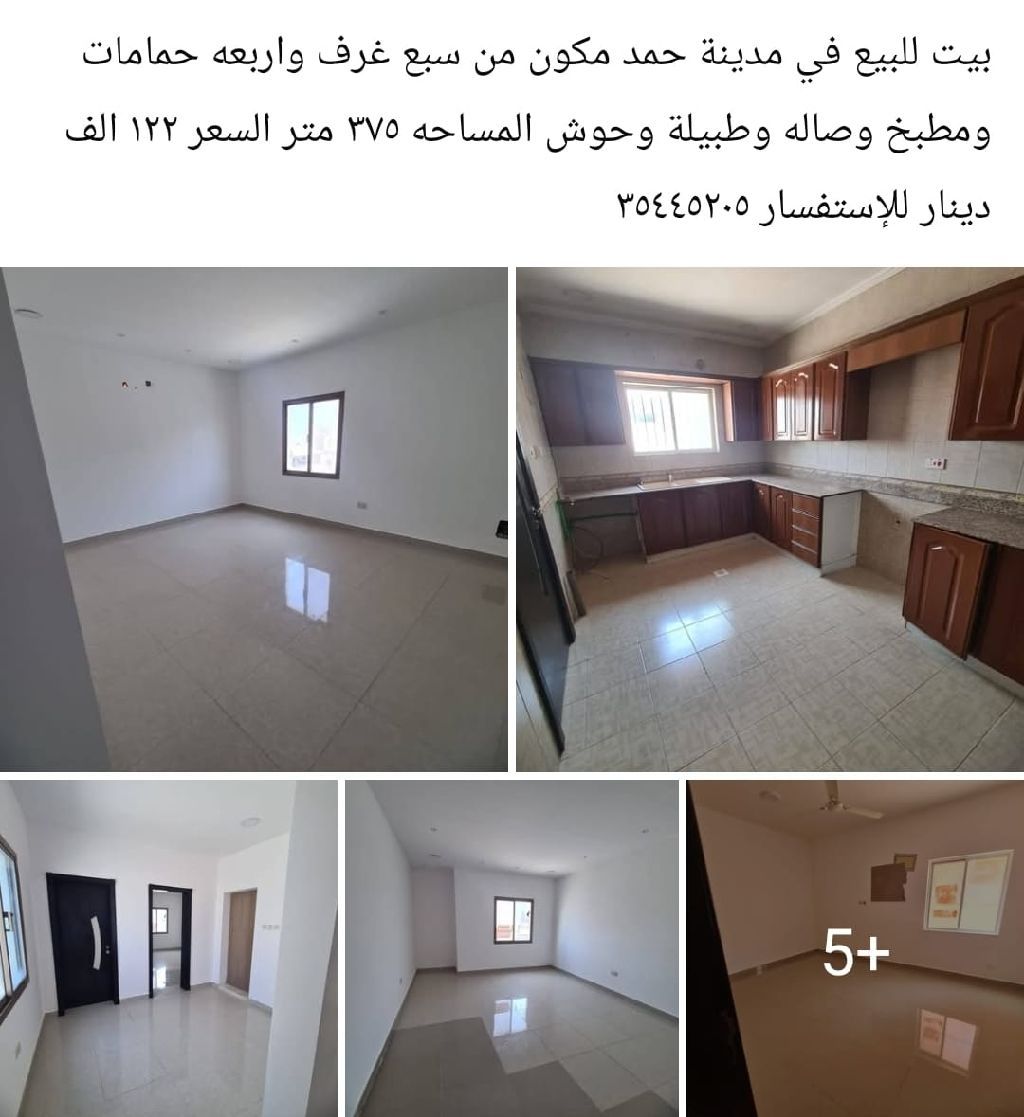Open the empty white room photo
Image resolution: width=1024 pixels, height=1117 pixels.
254,518
